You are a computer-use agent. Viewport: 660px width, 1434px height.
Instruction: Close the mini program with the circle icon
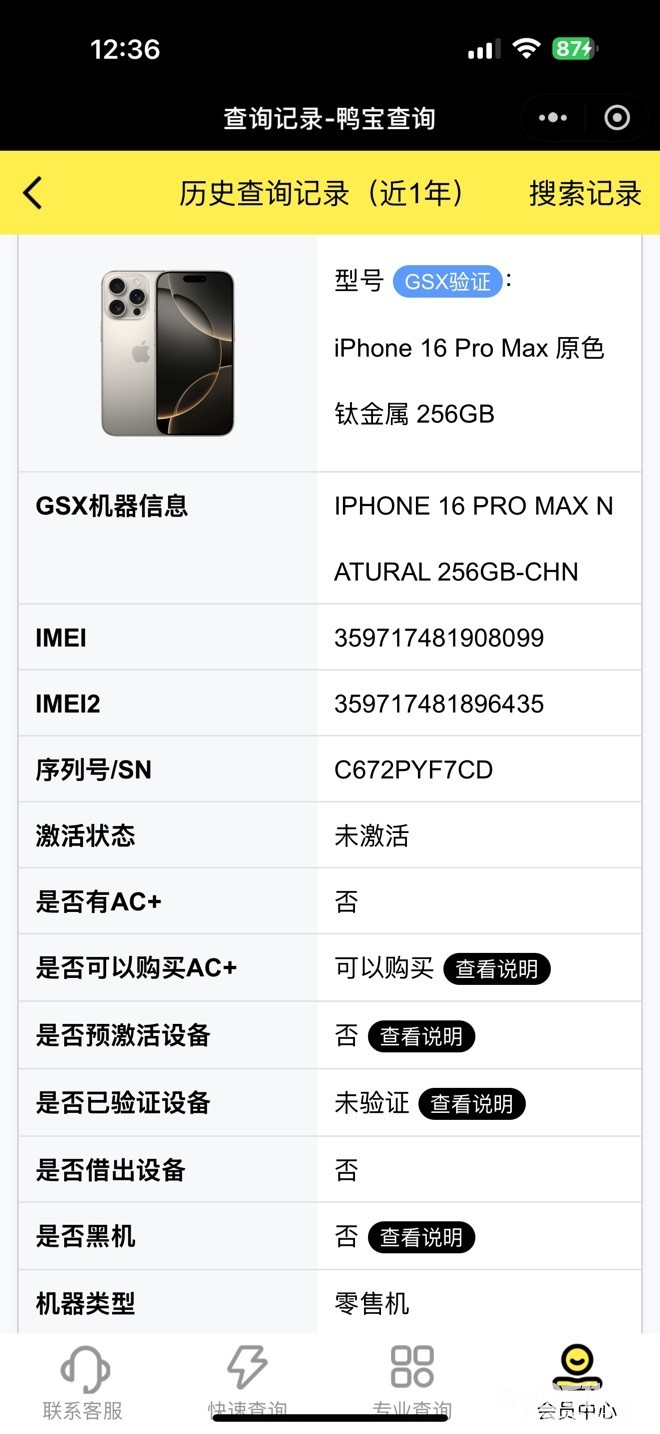(x=617, y=118)
